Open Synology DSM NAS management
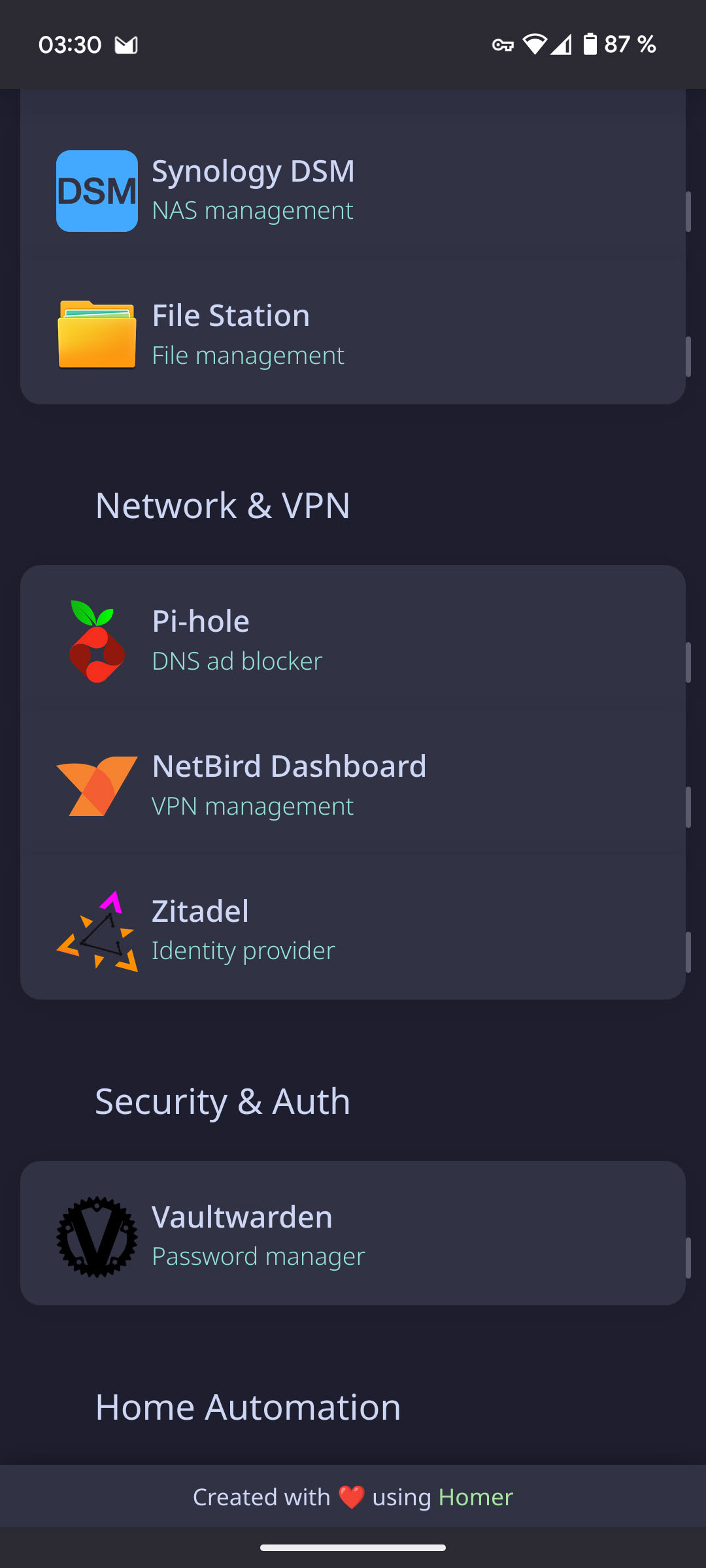 tap(253, 189)
